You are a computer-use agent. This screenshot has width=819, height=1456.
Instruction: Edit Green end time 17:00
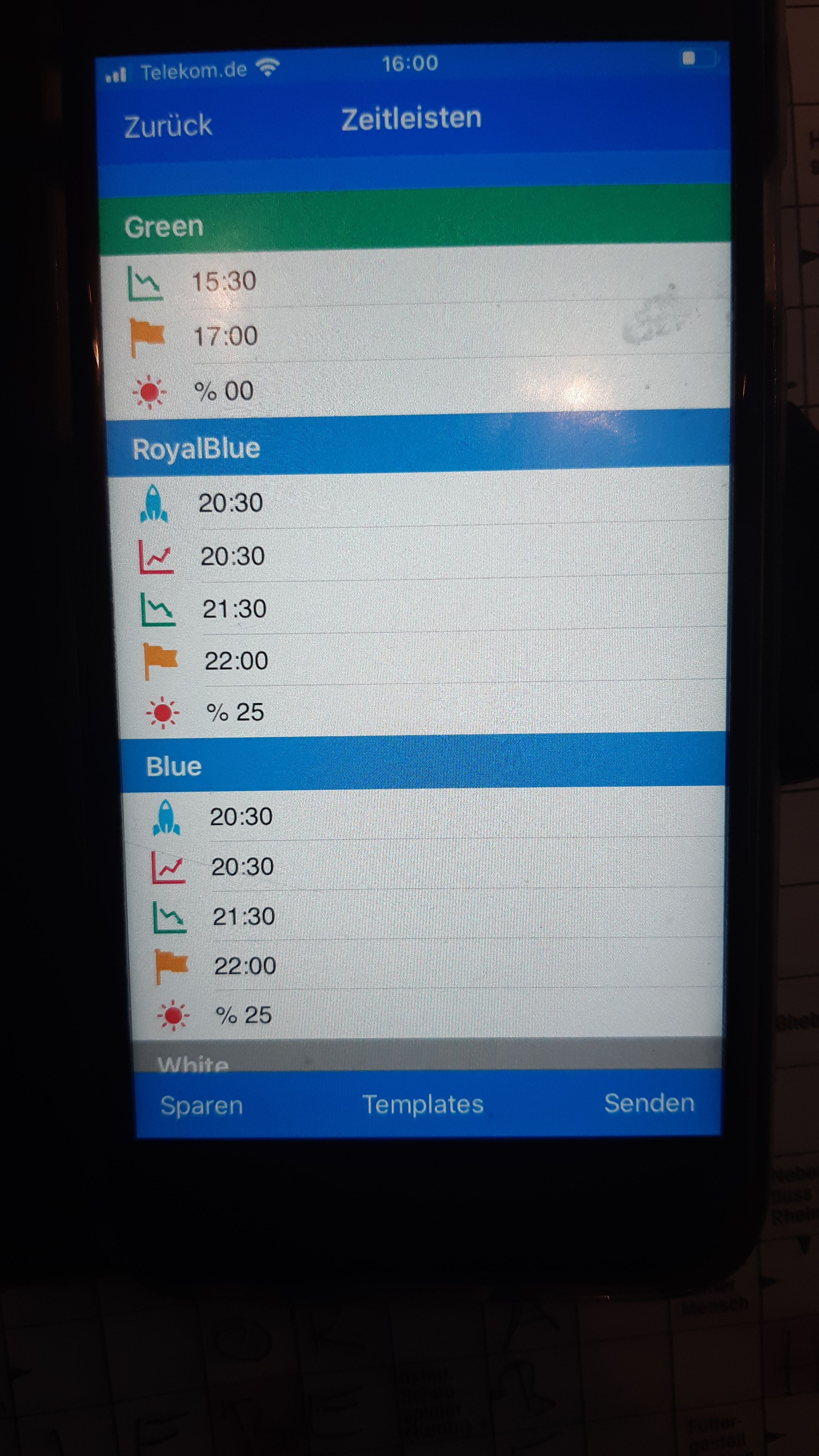coord(226,336)
